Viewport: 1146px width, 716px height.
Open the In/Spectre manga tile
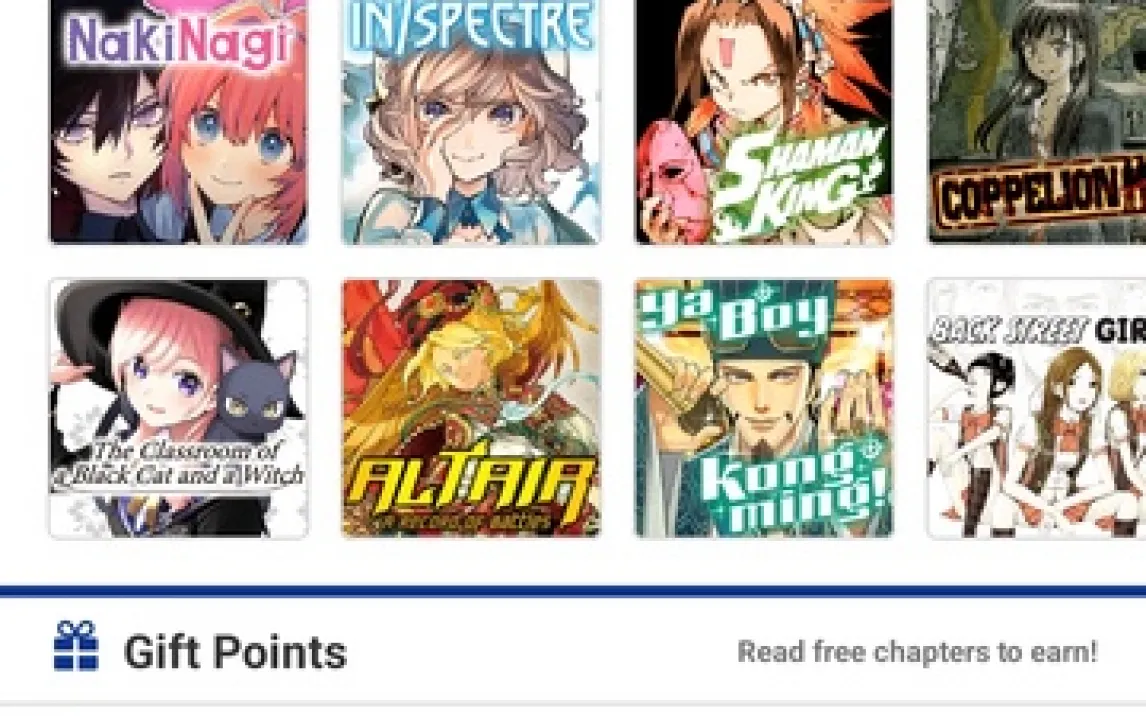pos(471,120)
